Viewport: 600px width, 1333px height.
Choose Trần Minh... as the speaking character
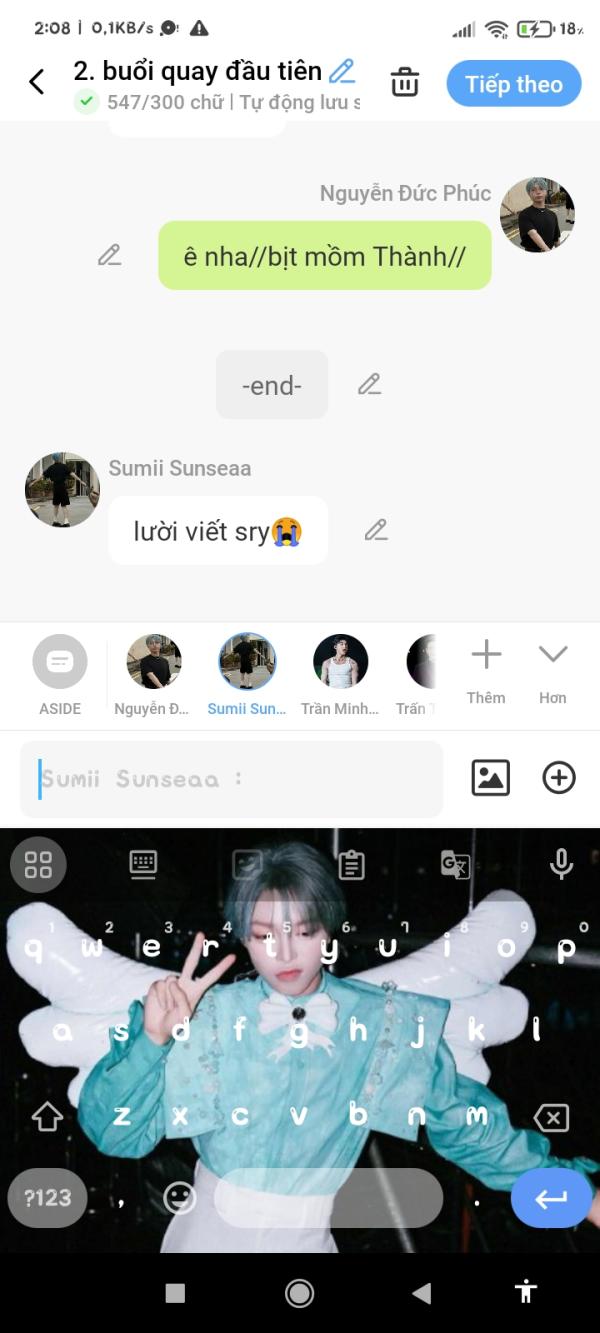coord(340,662)
